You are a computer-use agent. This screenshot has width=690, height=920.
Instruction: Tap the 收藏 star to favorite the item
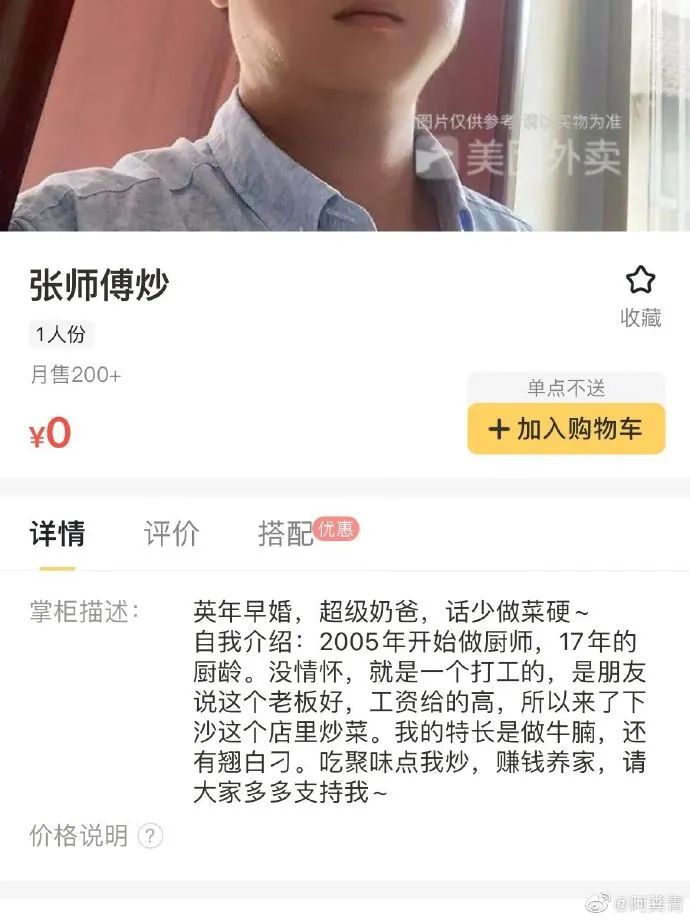(x=640, y=282)
